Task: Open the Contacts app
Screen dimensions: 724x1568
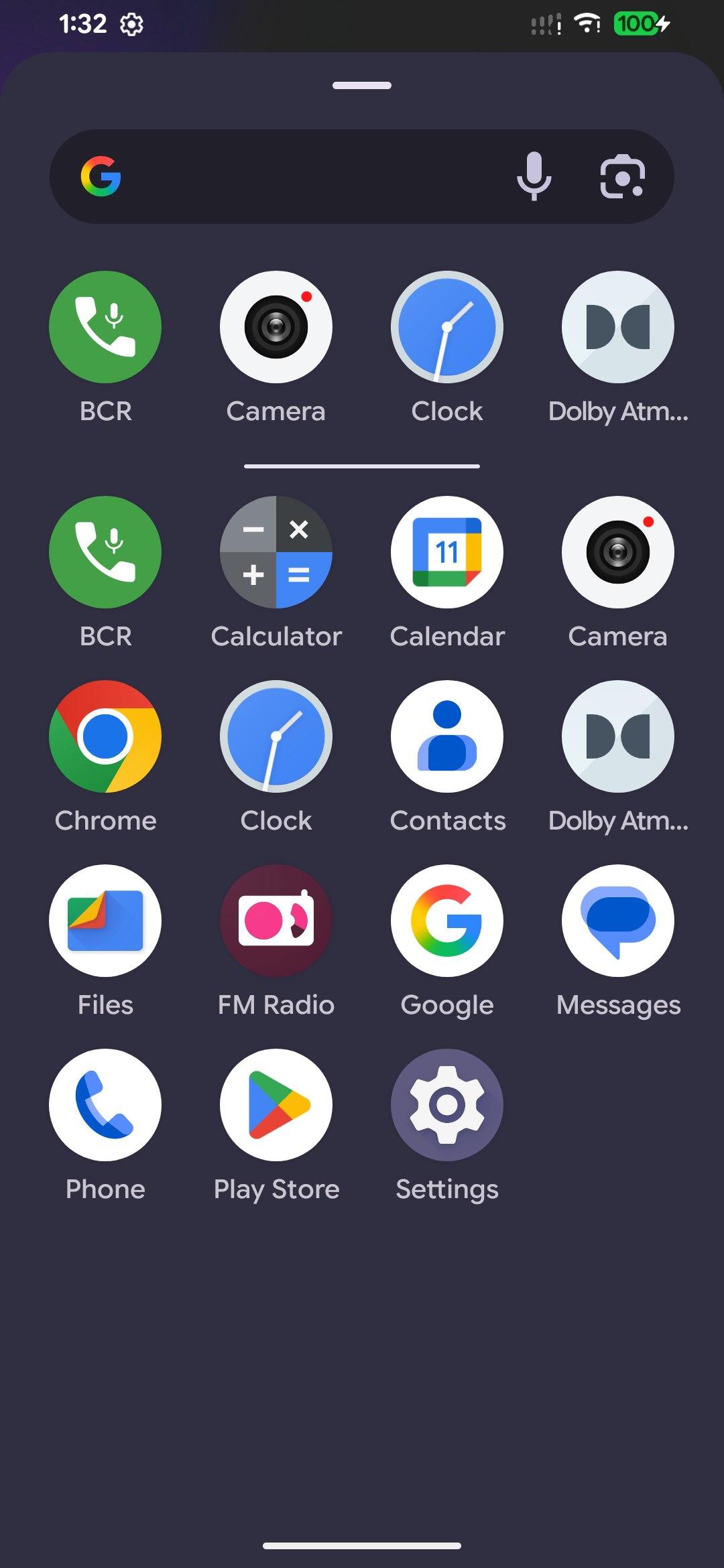Action: coord(447,736)
